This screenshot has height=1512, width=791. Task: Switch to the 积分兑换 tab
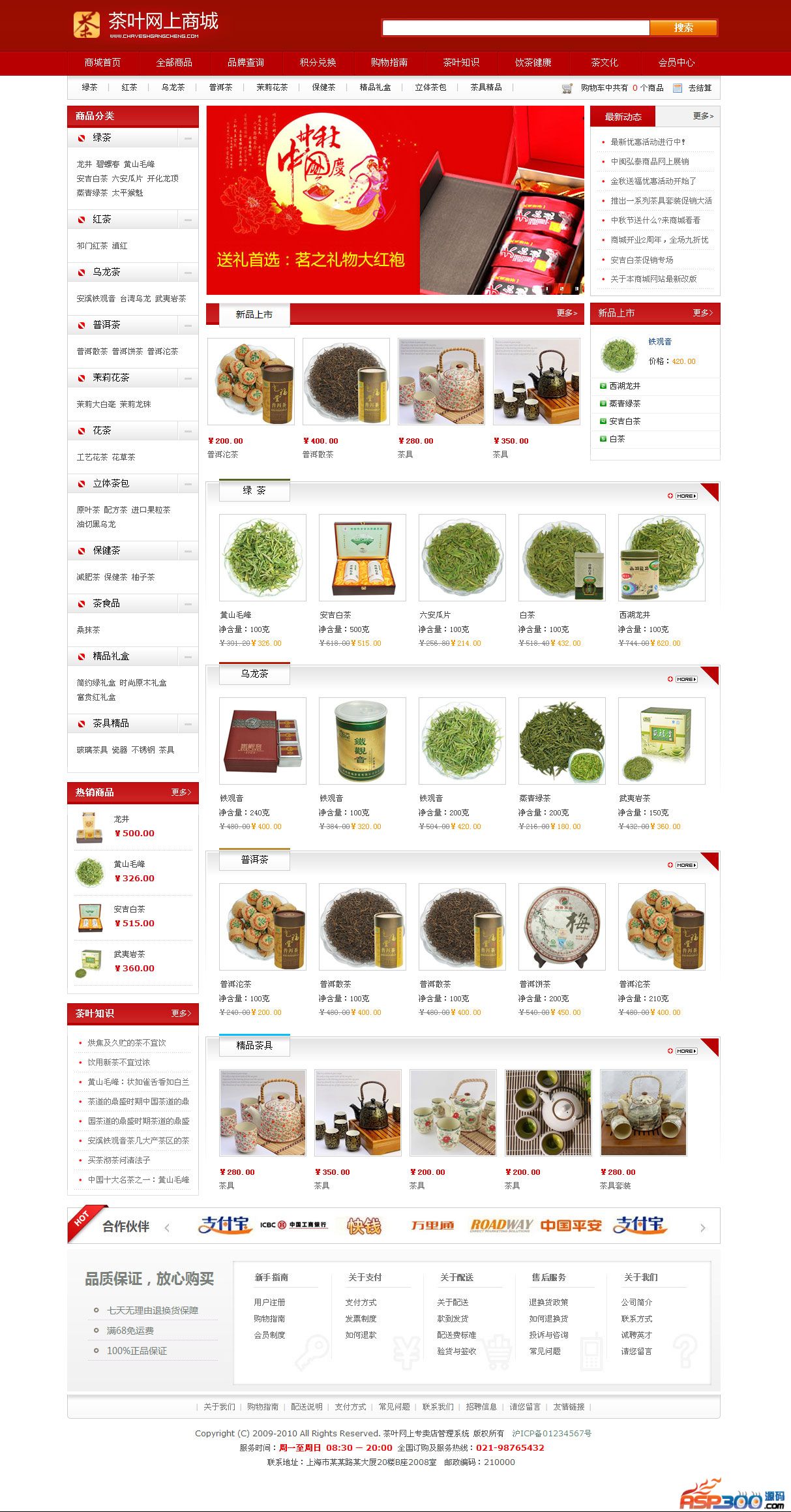pyautogui.click(x=318, y=63)
